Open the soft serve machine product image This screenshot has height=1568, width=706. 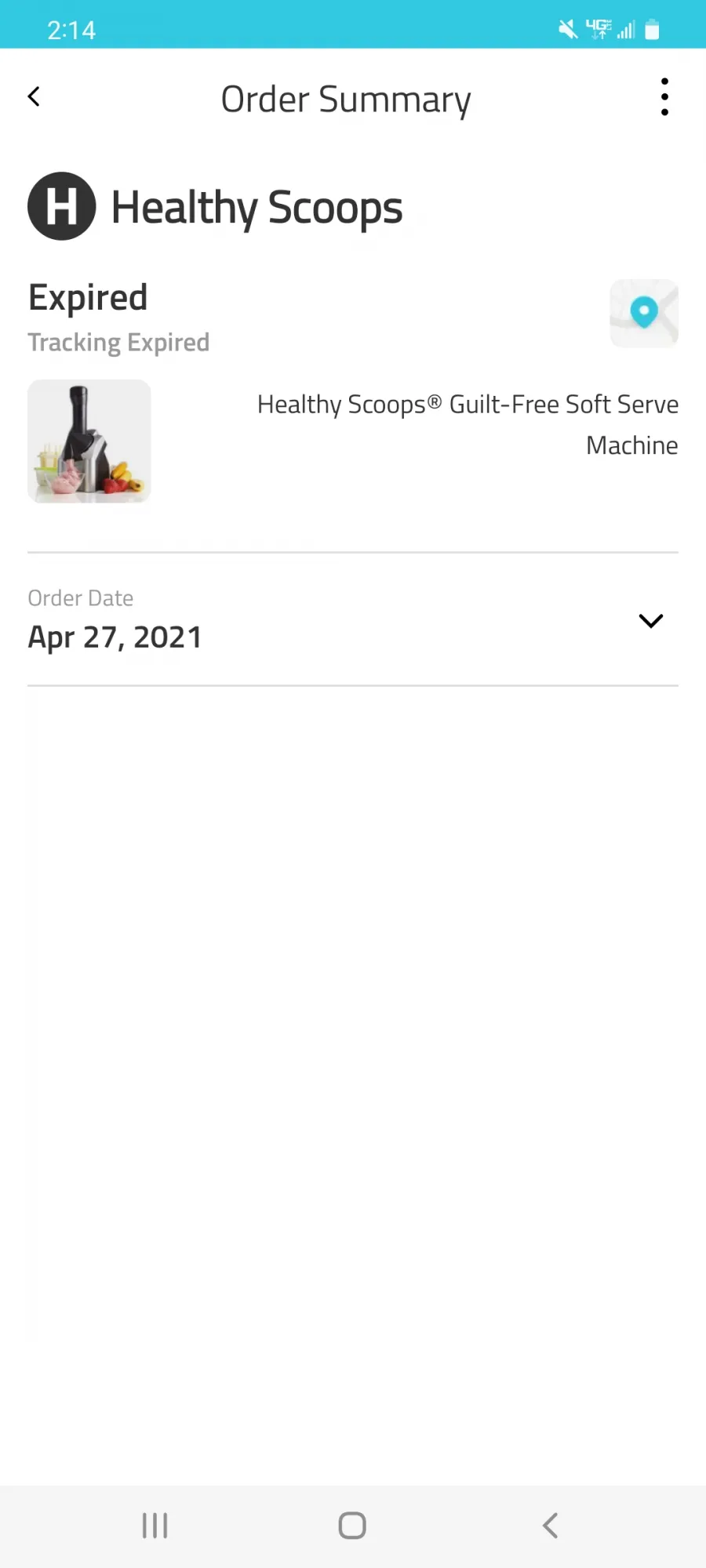89,441
